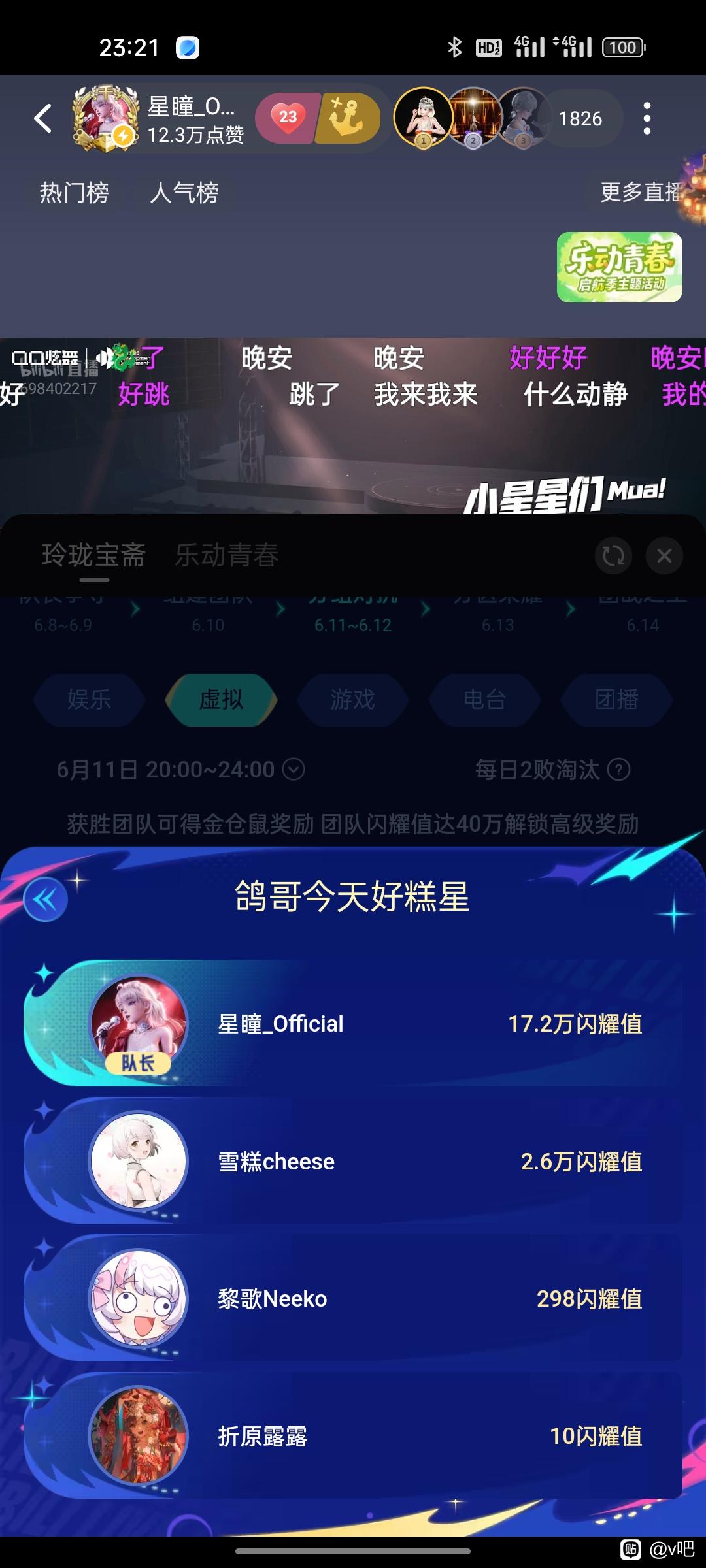This screenshot has width=706, height=1568.
Task: Select the 娱乐 category chip
Action: tap(90, 700)
